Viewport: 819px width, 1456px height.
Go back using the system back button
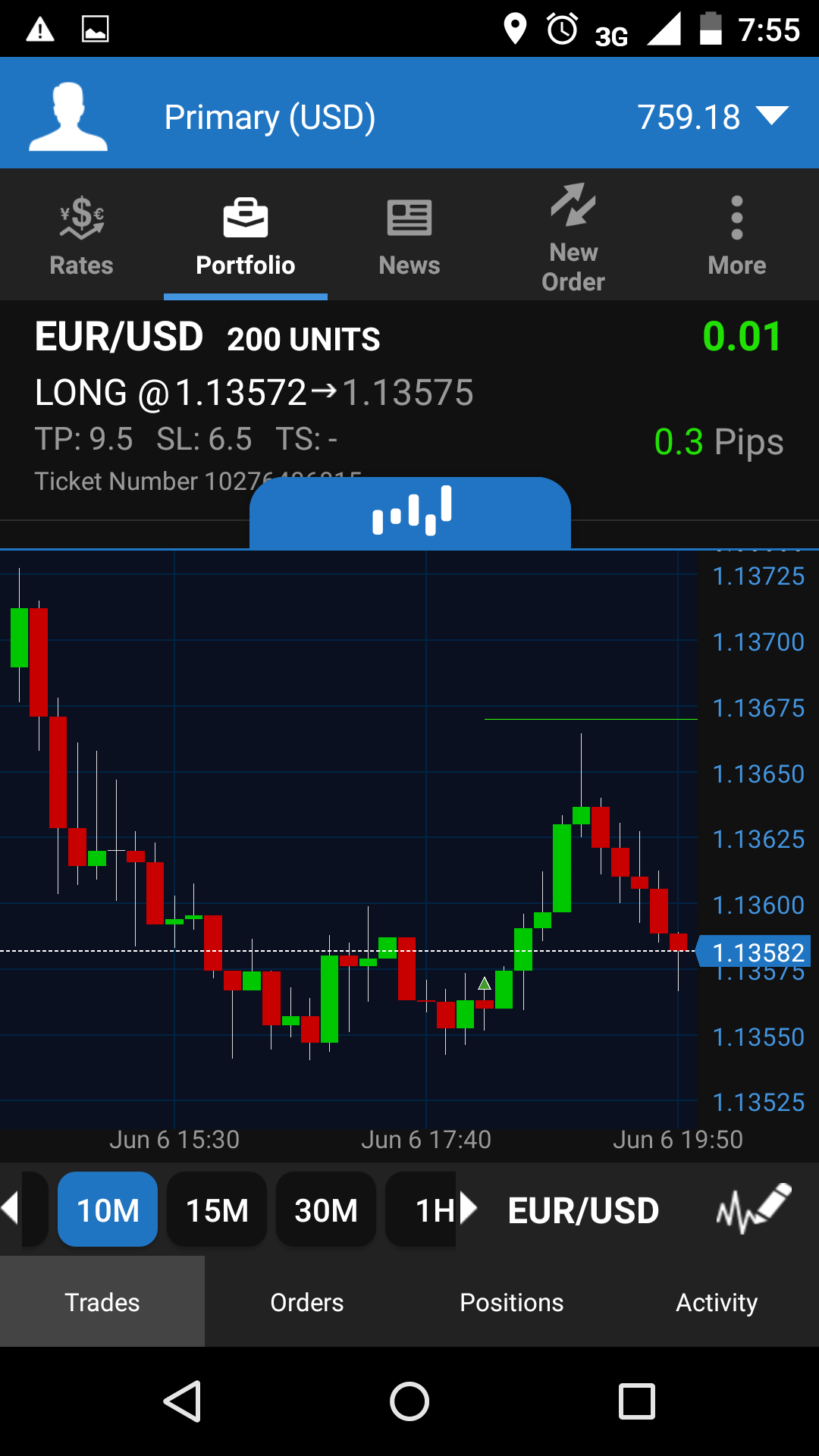point(183,1401)
